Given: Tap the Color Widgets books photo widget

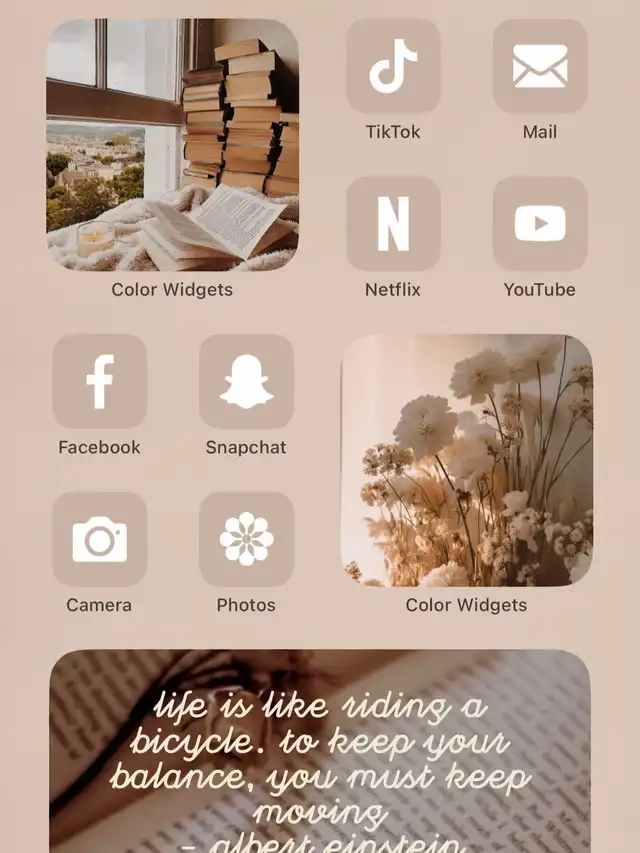Looking at the screenshot, I should (x=172, y=145).
